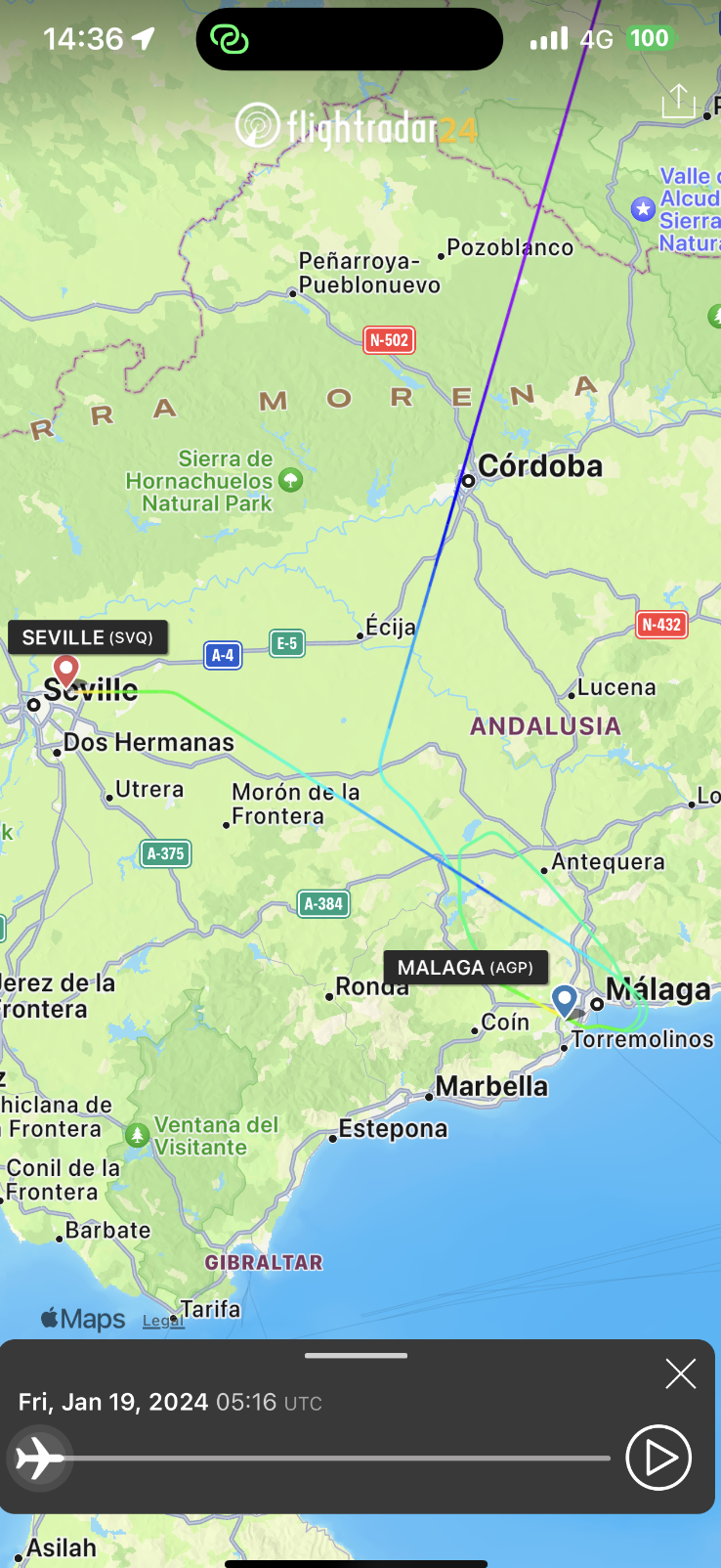Tap the panel's drag handle bar
The height and width of the screenshot is (1568, 721).
coord(356,1356)
